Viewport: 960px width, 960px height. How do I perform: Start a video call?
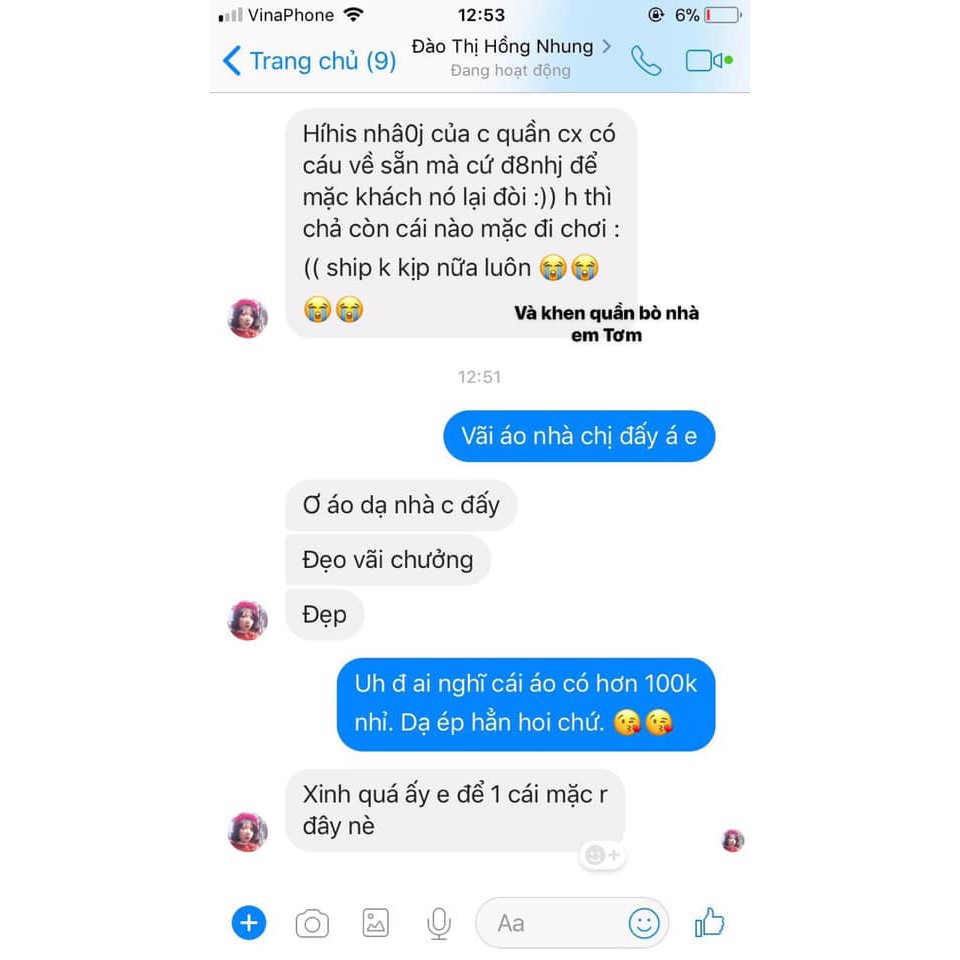click(x=707, y=61)
